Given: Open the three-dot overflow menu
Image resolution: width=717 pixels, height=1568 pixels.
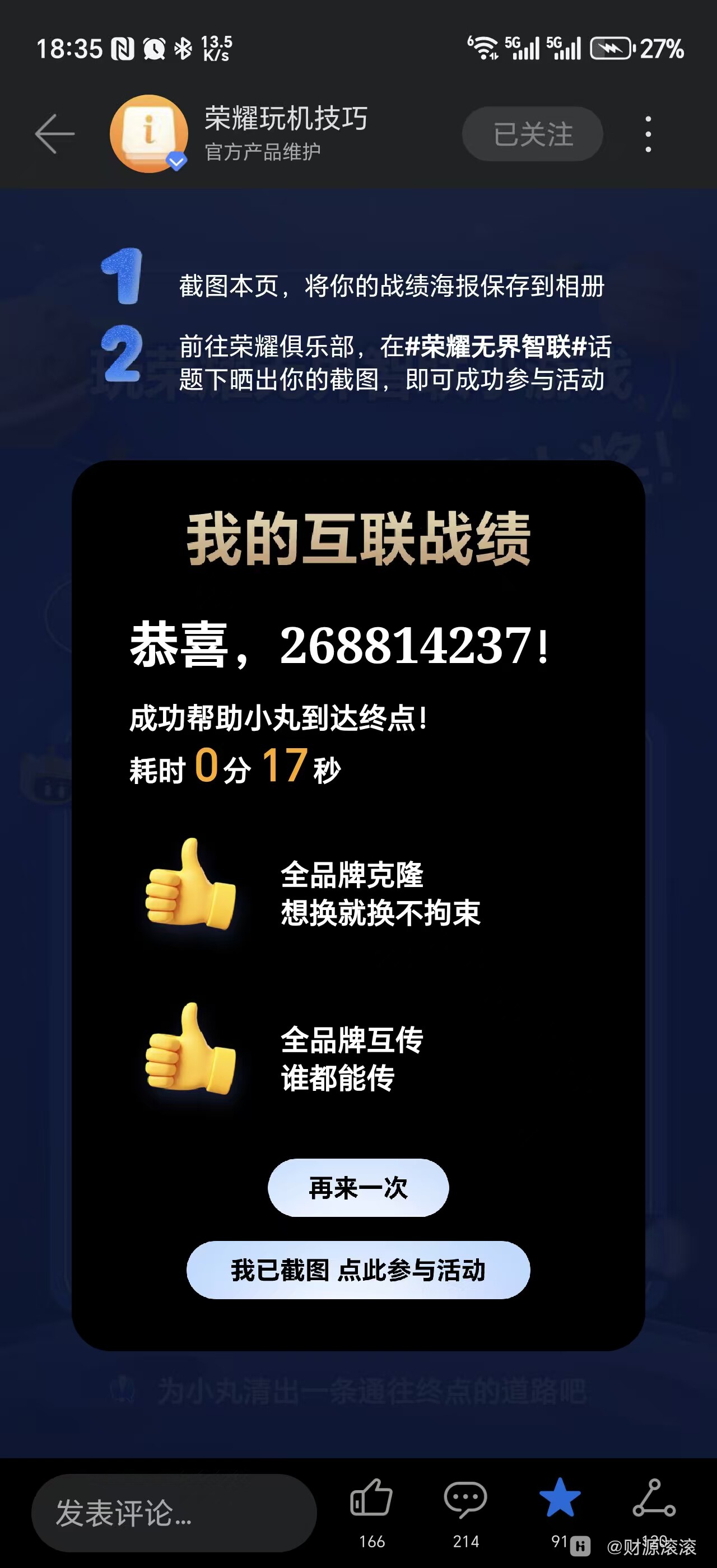Looking at the screenshot, I should (648, 134).
